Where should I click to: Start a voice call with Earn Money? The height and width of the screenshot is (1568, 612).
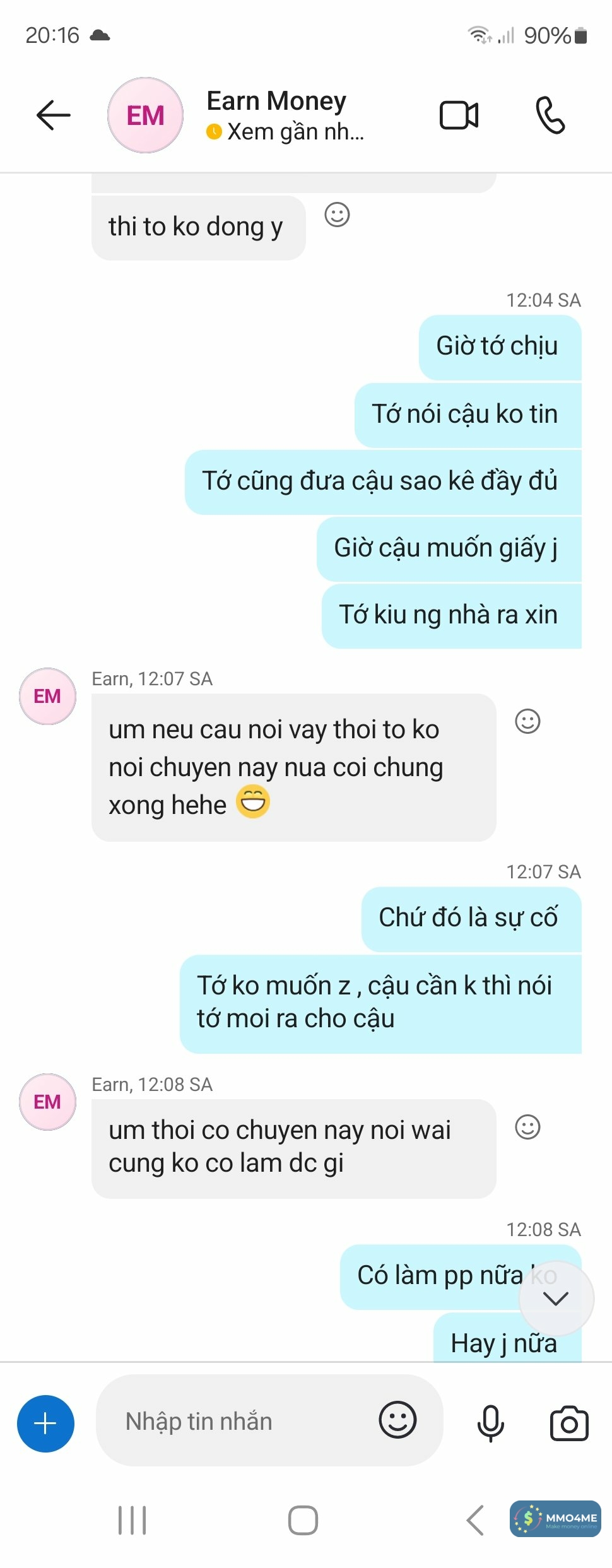coord(550,115)
